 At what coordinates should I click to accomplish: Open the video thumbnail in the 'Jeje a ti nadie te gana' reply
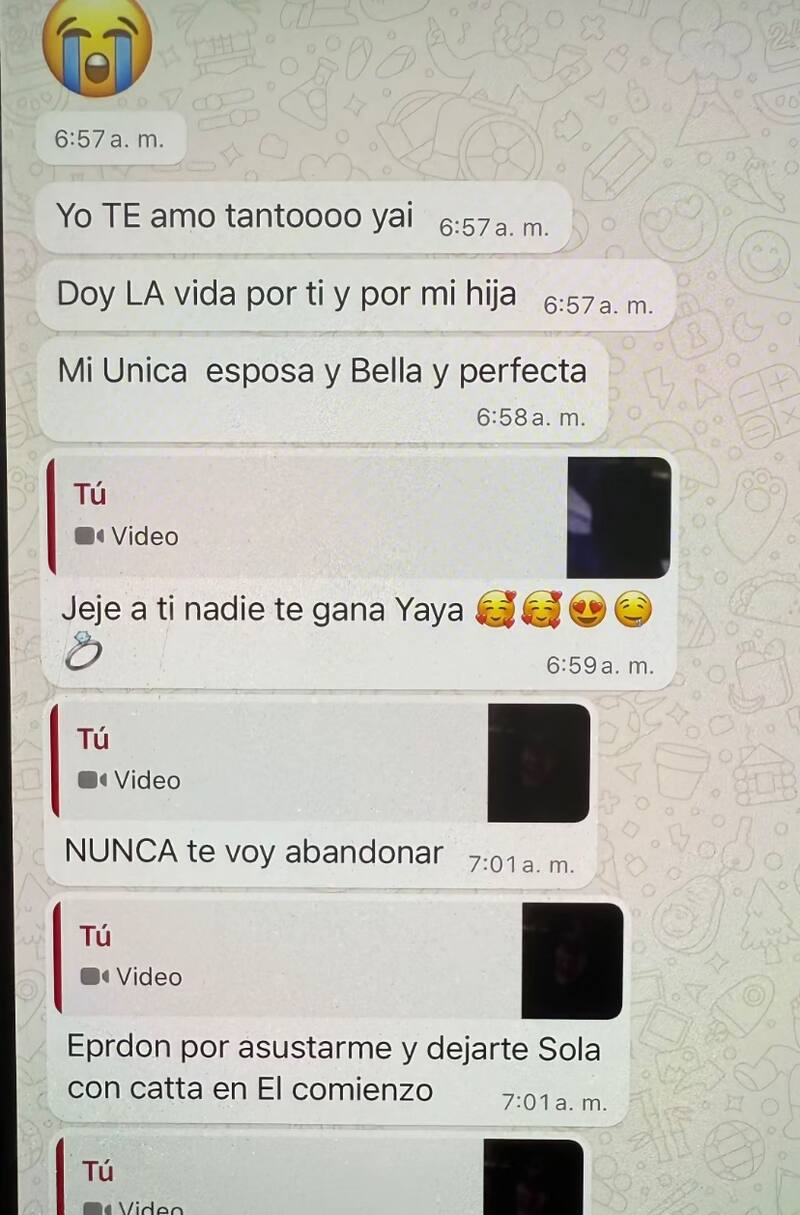tap(617, 518)
